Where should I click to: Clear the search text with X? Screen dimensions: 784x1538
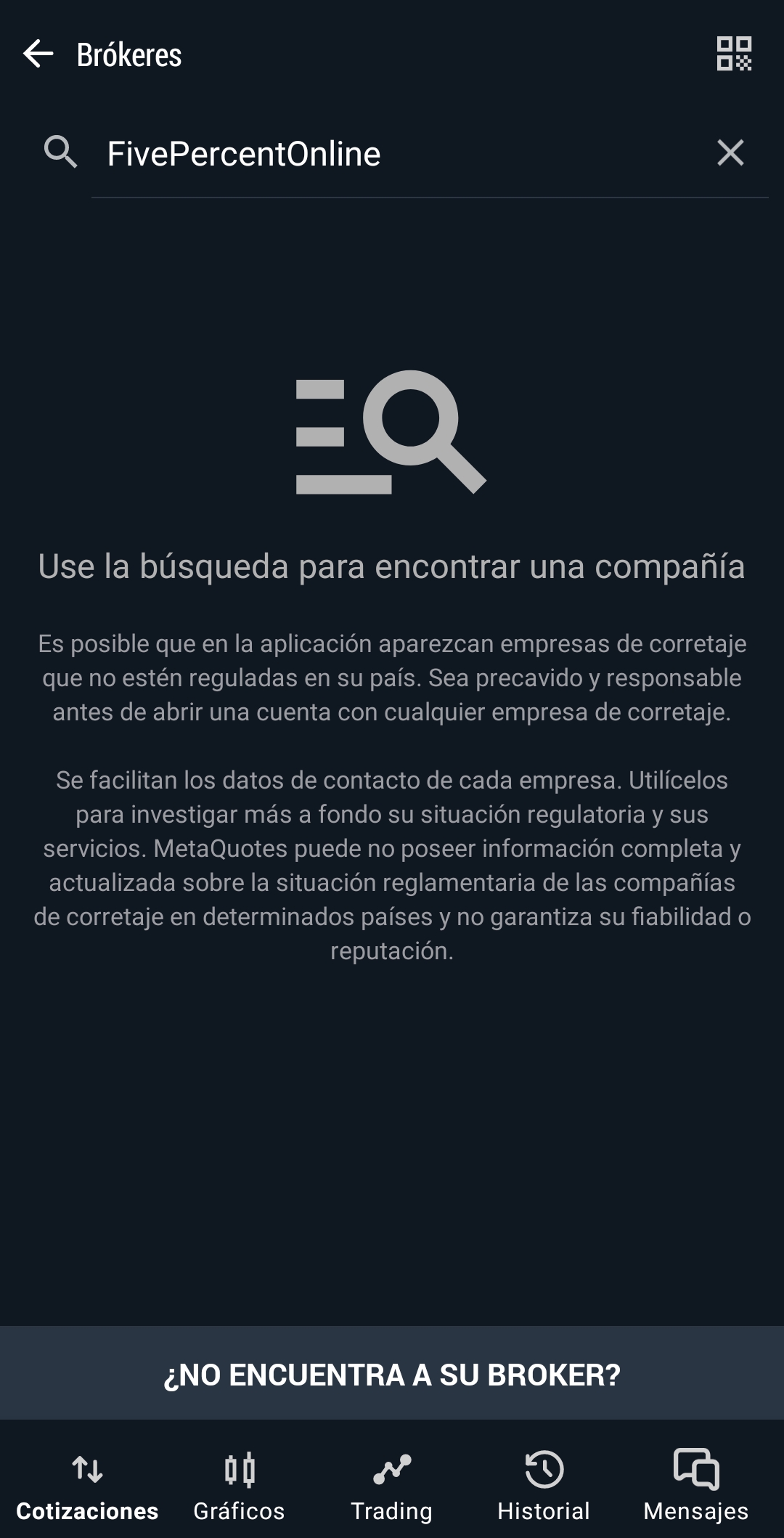[730, 153]
